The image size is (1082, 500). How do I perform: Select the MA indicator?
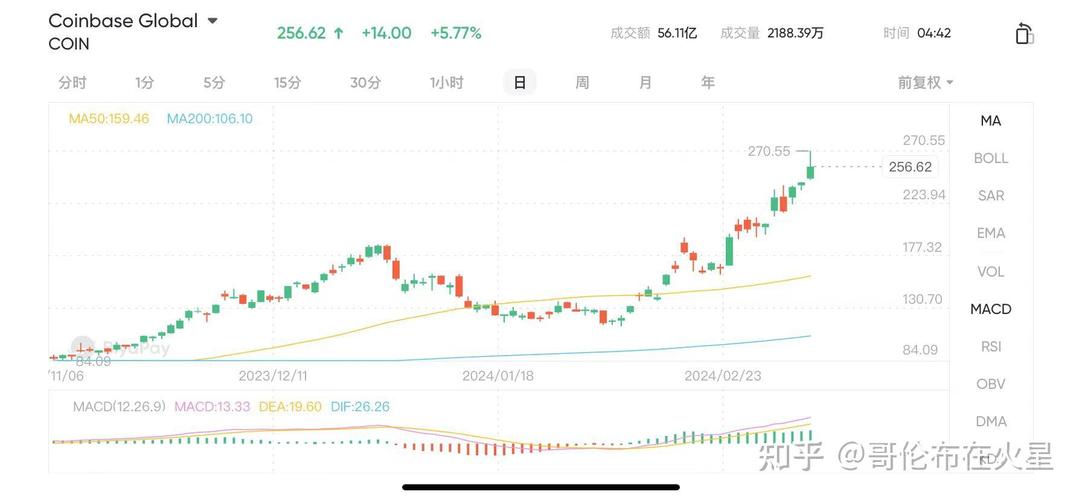point(990,121)
